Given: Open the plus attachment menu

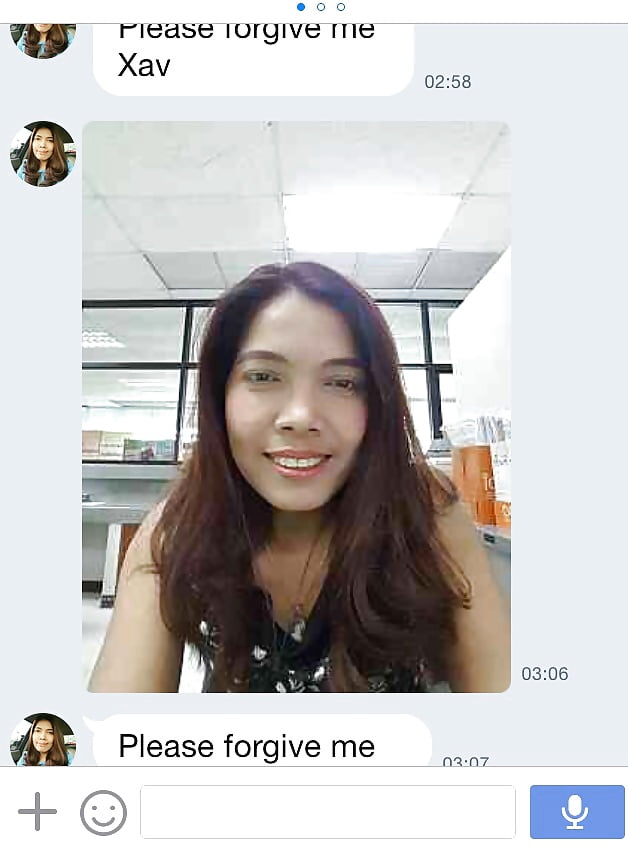Looking at the screenshot, I should click(37, 811).
